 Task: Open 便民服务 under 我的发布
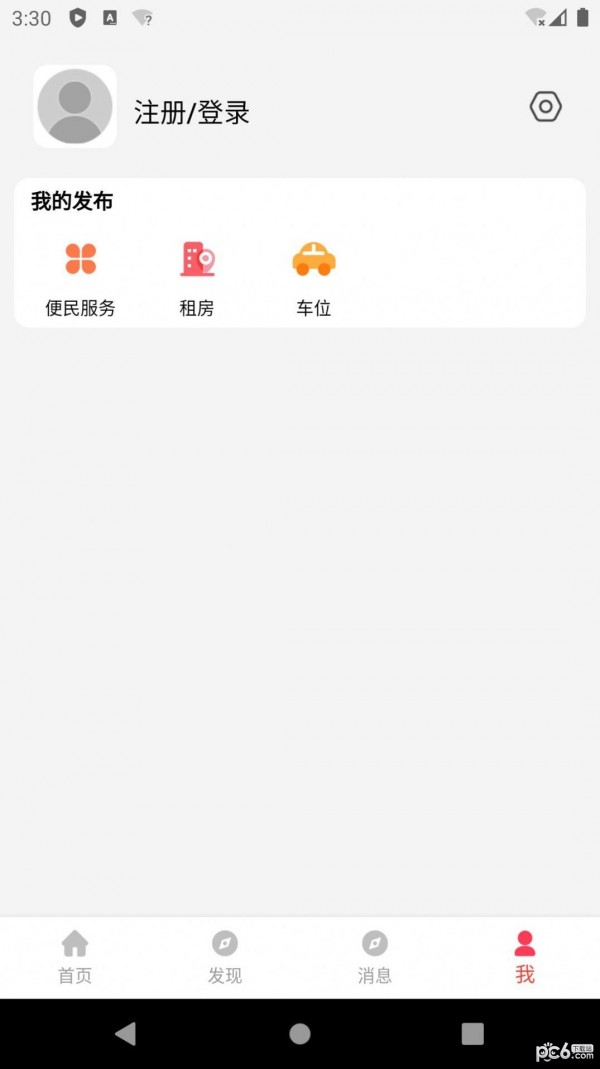tap(81, 278)
